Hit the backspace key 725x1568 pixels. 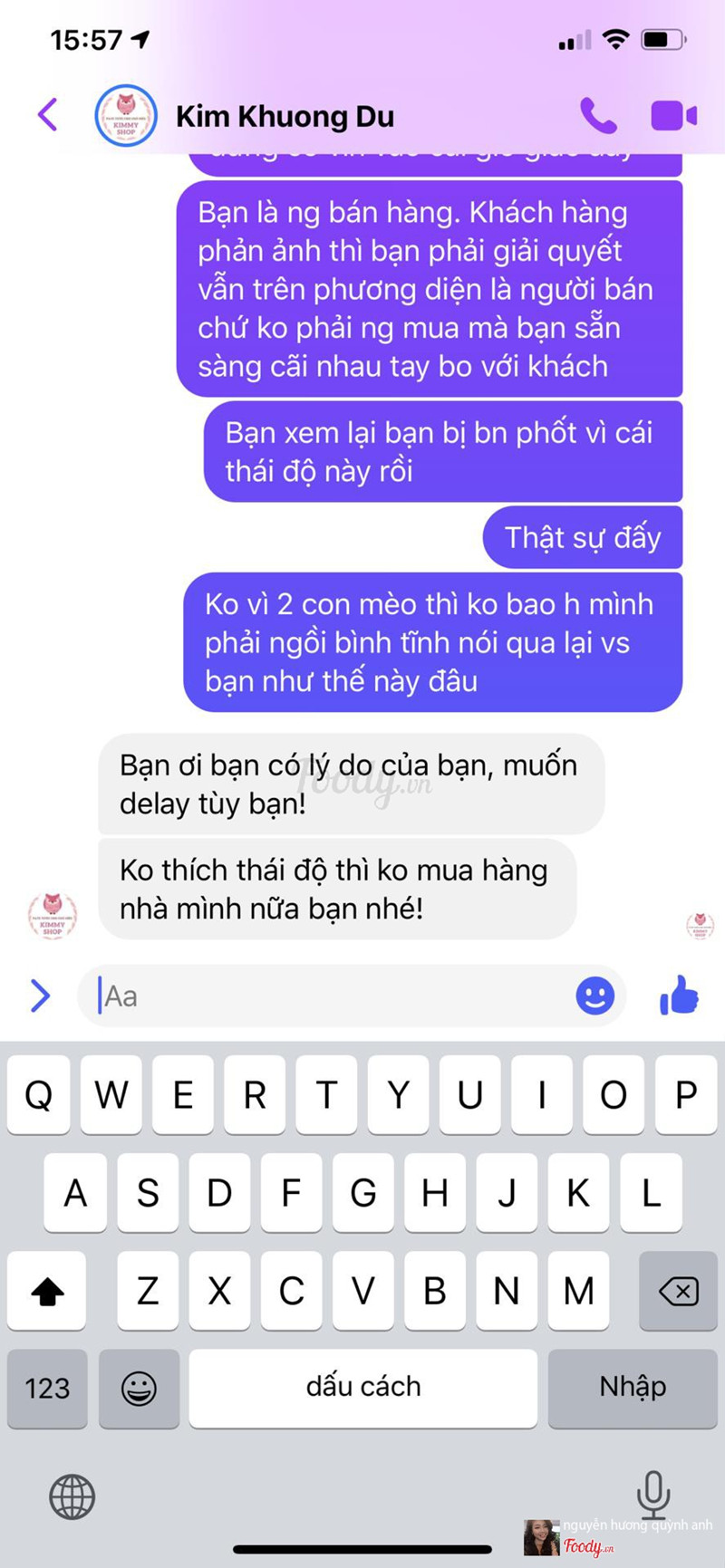pyautogui.click(x=678, y=1291)
